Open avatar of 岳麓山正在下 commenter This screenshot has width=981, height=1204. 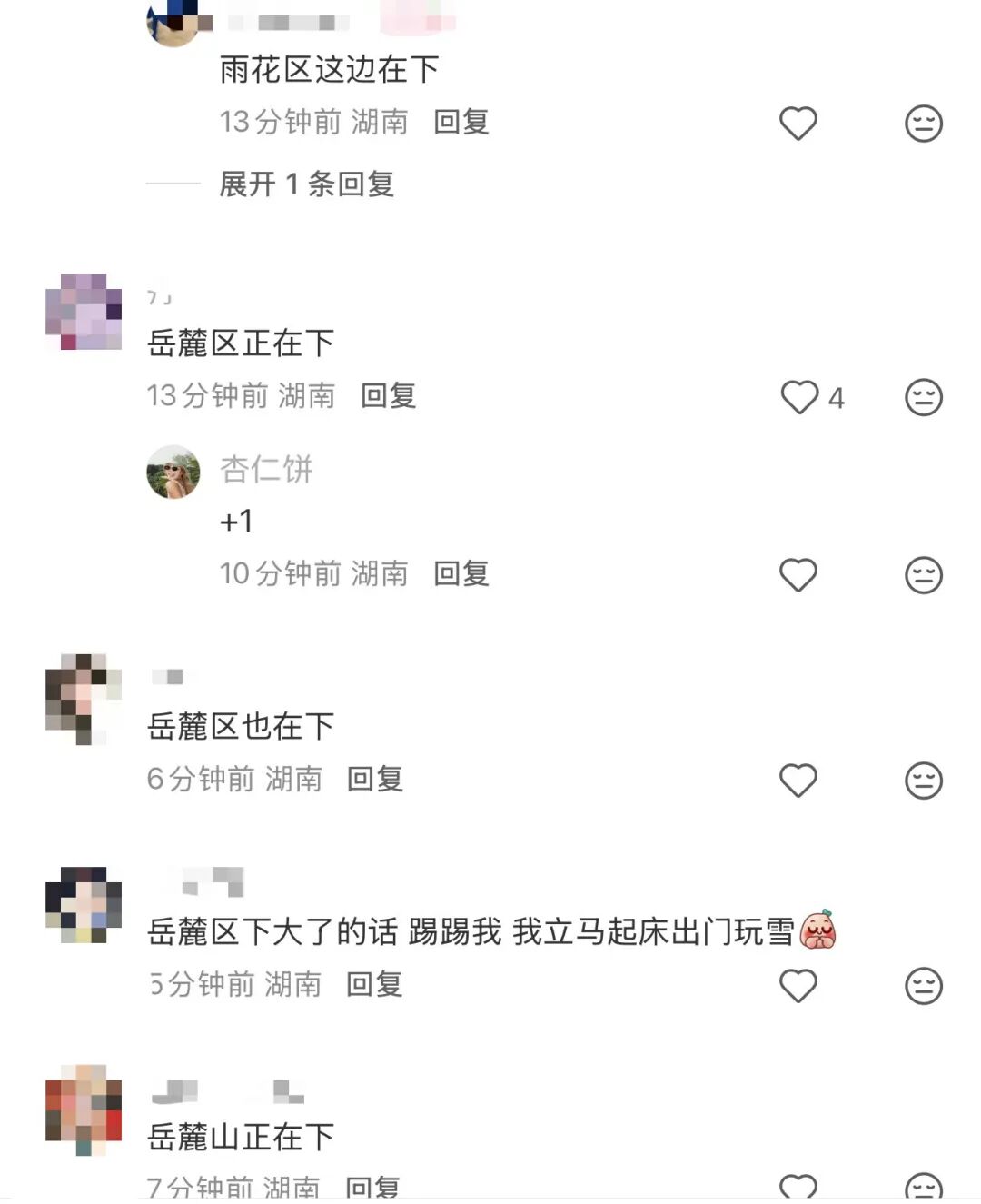pyautogui.click(x=84, y=1109)
